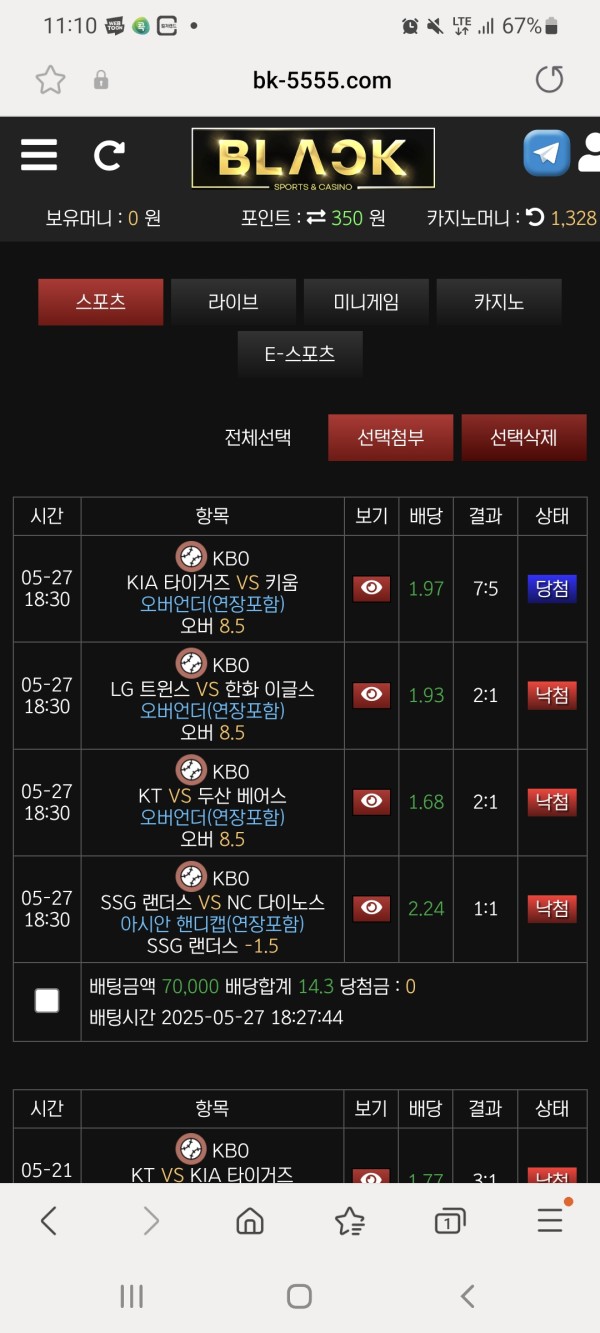Tap the 선택첨부 button
This screenshot has height=1333, width=600.
point(390,437)
